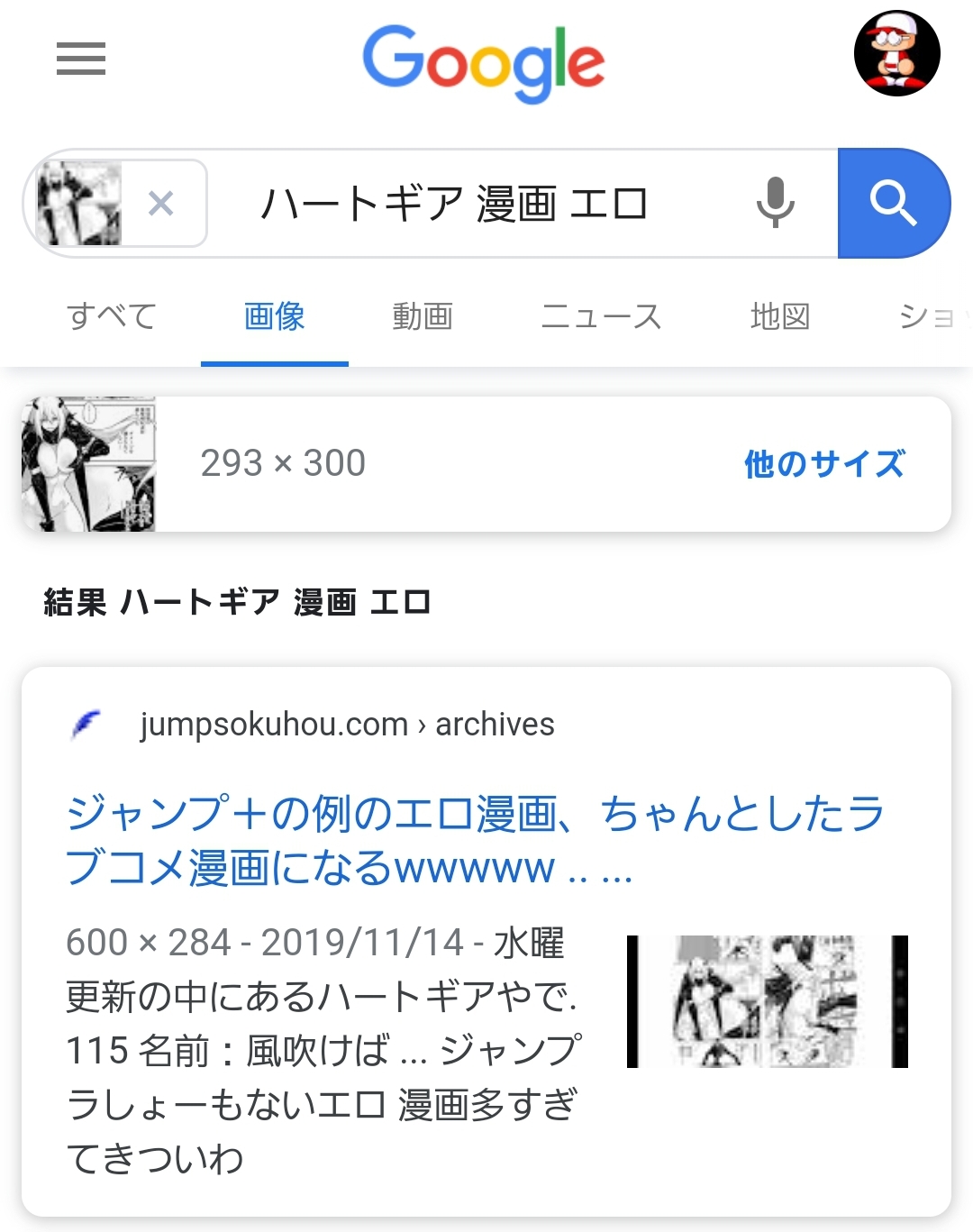Select the 画像 tab
Screen dimensions: 973x1232
click(x=275, y=316)
